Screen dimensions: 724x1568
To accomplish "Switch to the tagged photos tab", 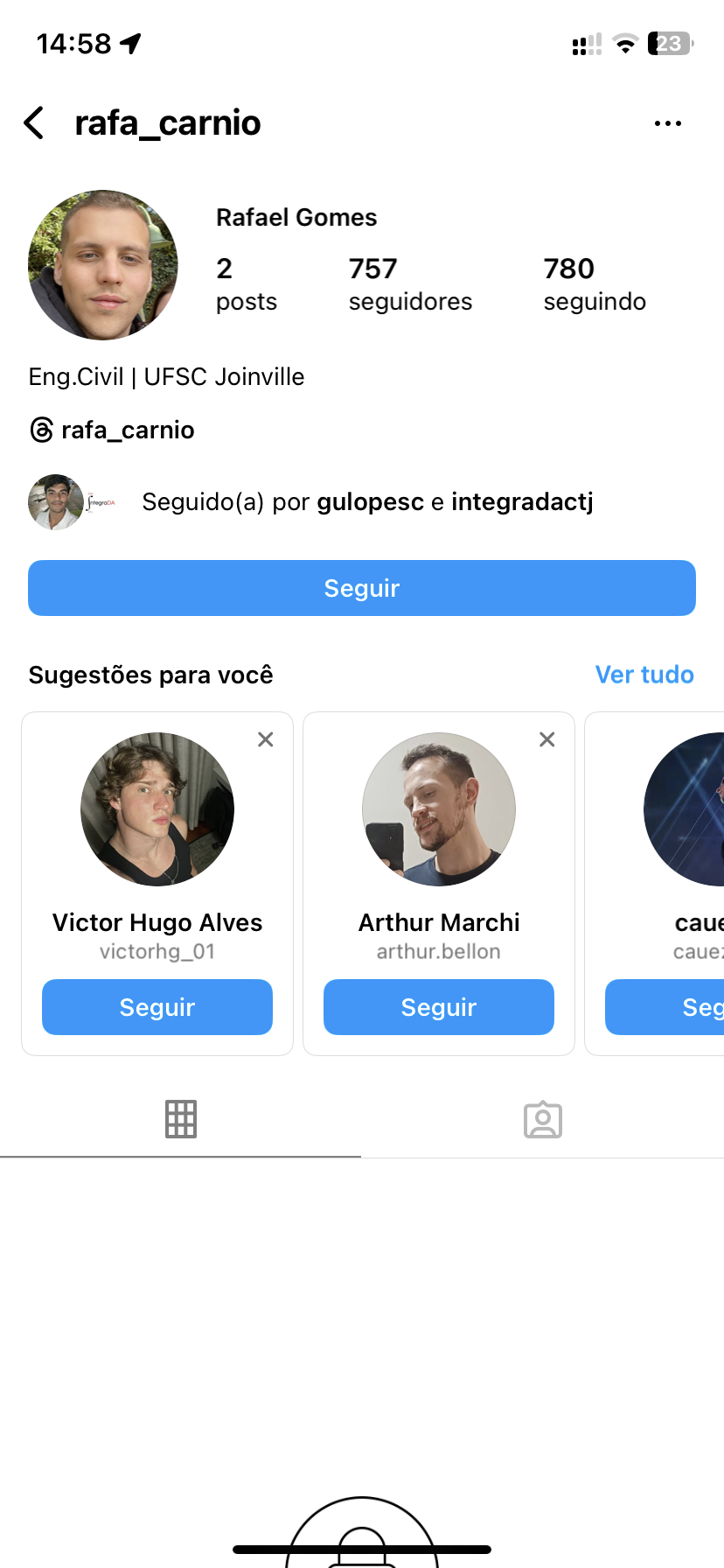I will 543,1119.
